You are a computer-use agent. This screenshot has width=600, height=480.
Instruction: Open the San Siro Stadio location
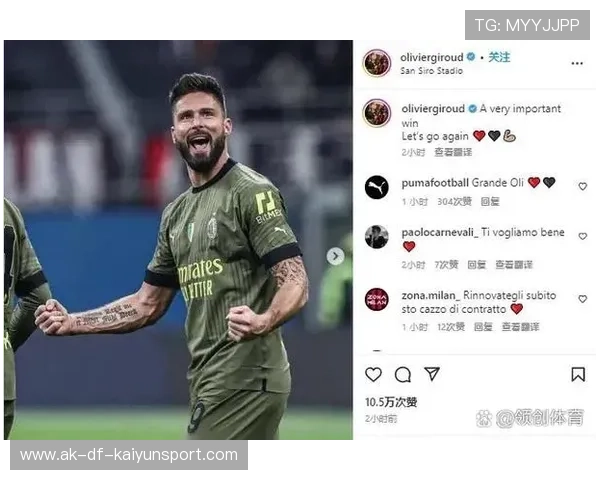[431, 71]
